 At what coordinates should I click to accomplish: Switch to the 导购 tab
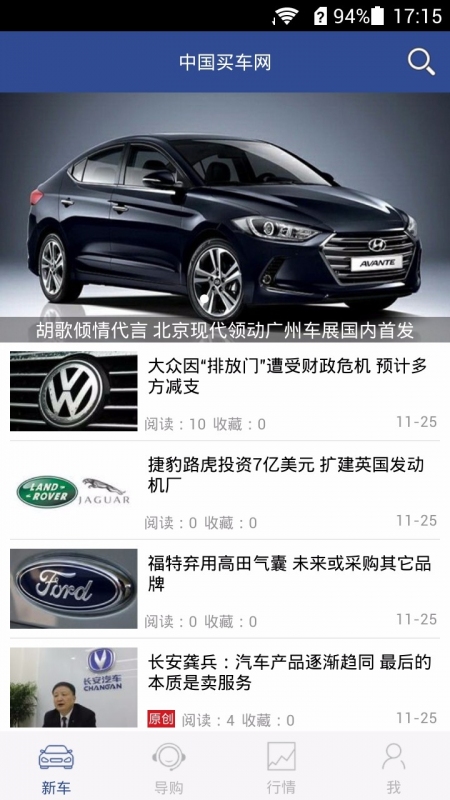coord(168,767)
